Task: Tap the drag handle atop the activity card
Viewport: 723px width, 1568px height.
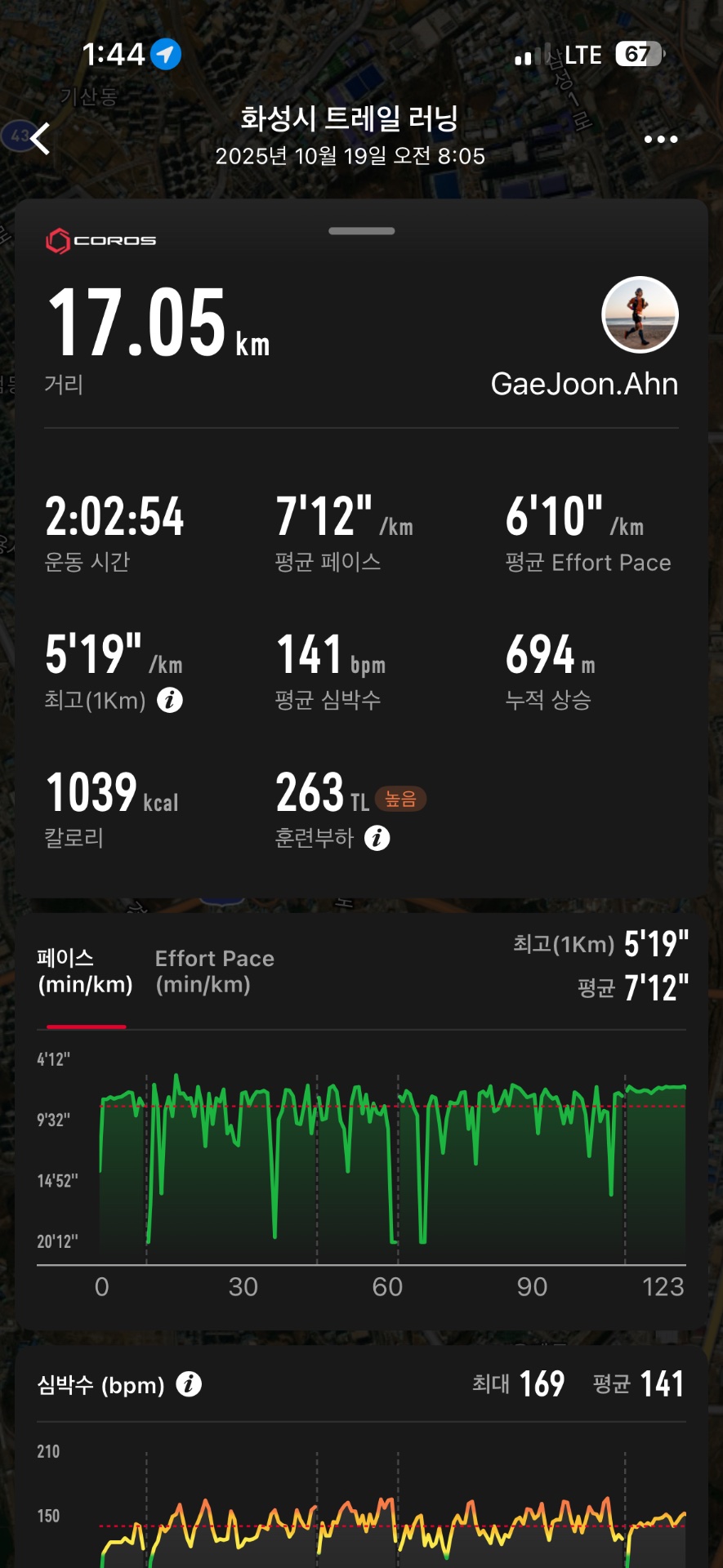Action: click(359, 231)
